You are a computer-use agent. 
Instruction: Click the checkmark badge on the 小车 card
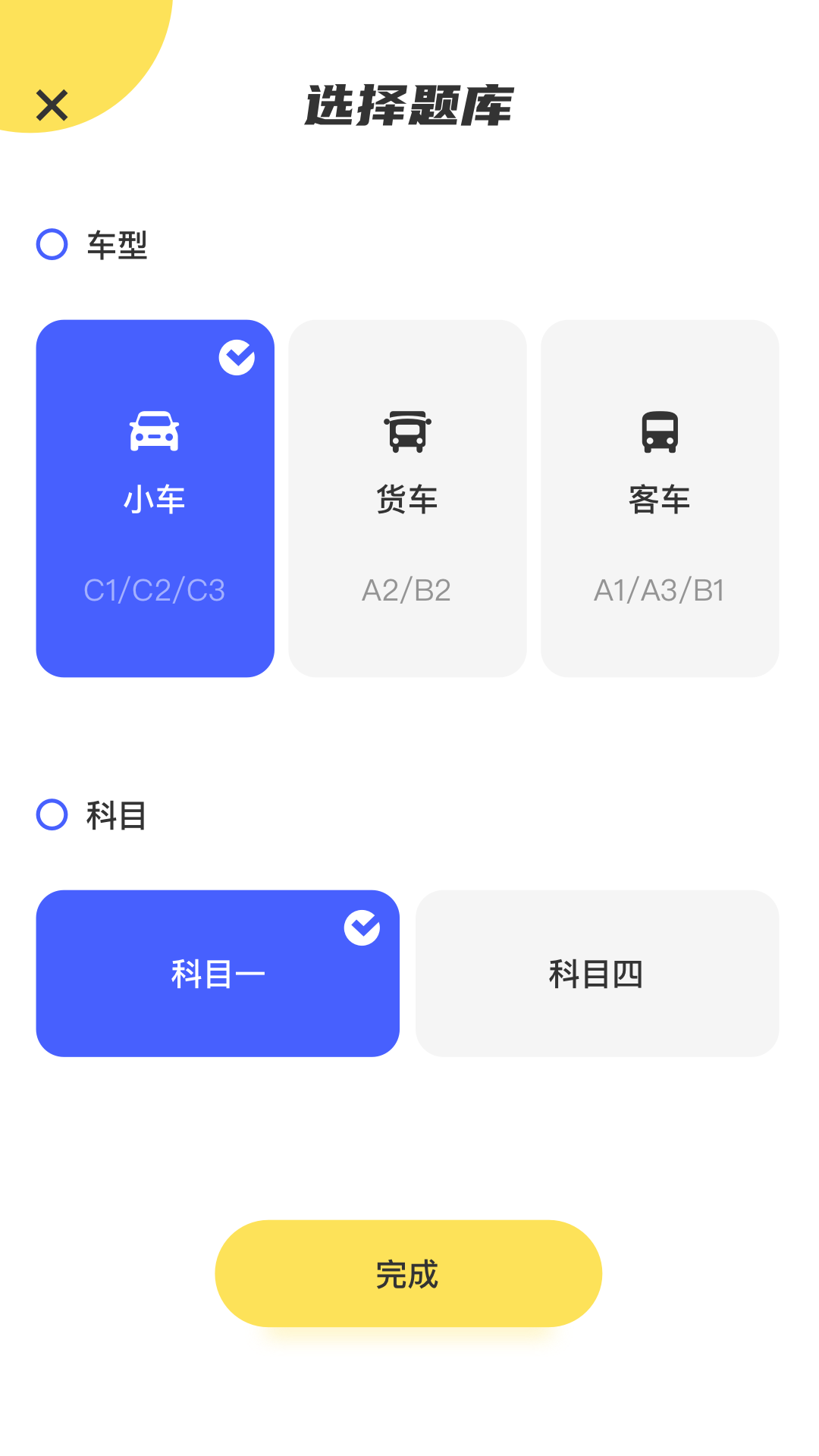237,358
